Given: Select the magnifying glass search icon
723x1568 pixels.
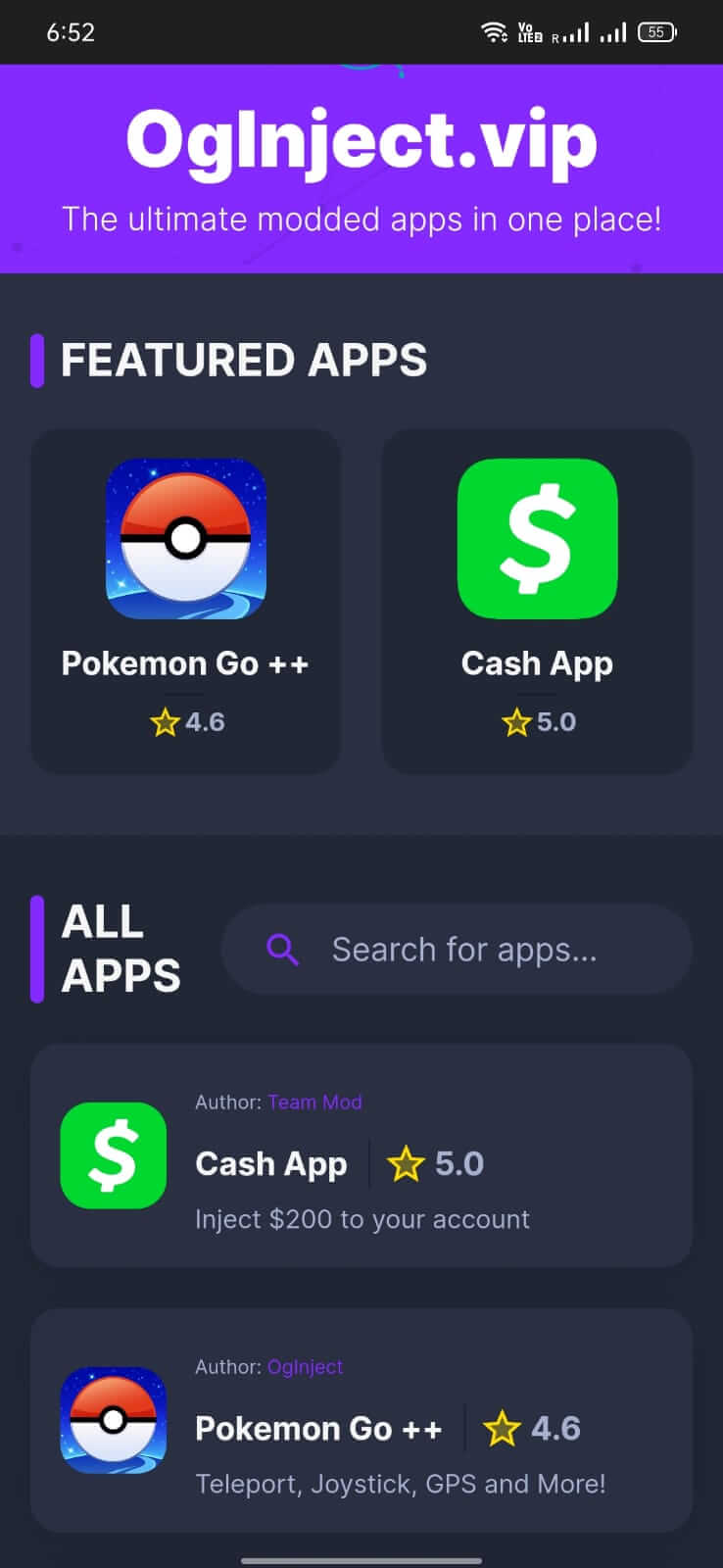Looking at the screenshot, I should (282, 949).
